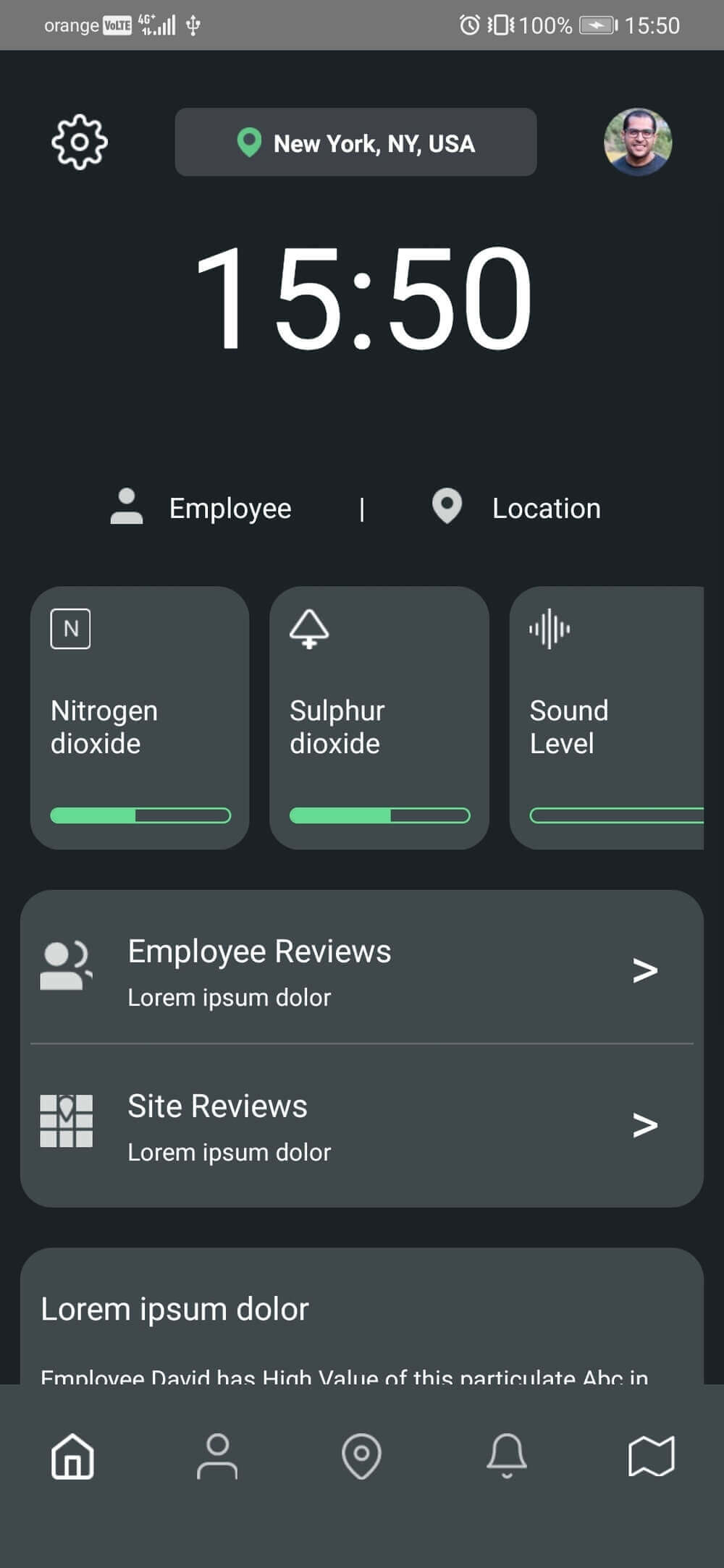Go to the home tab
Viewport: 724px width, 1568px height.
tap(73, 1456)
